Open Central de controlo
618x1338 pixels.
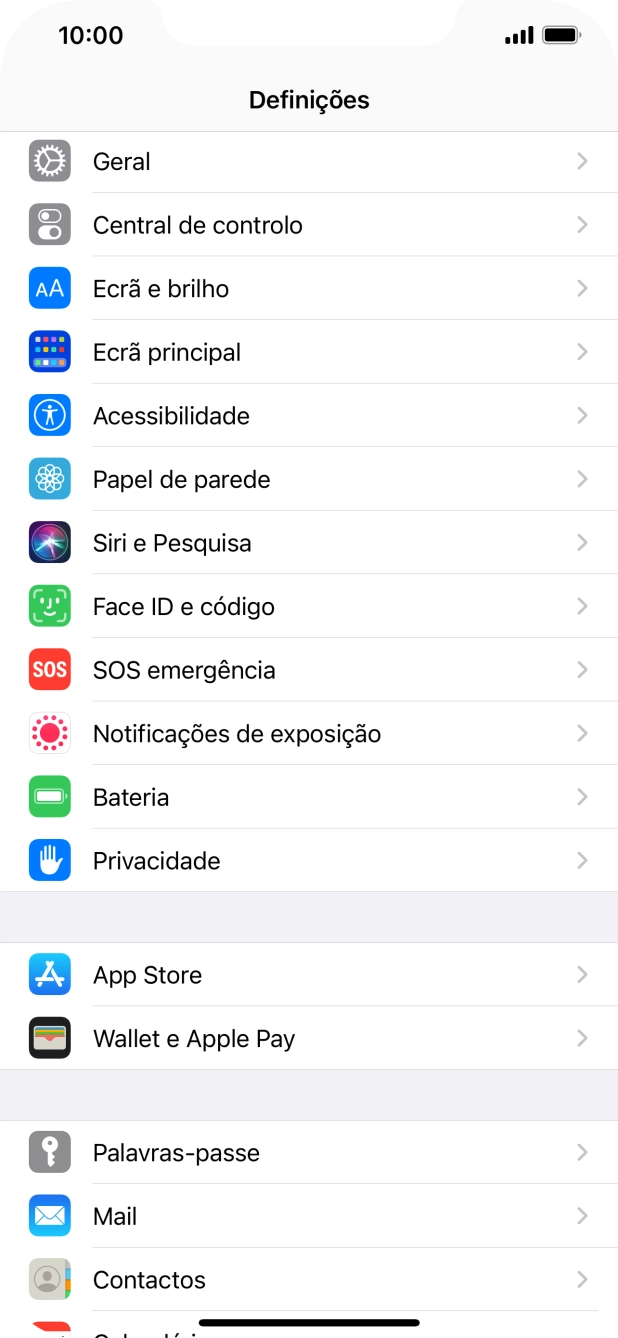(309, 225)
